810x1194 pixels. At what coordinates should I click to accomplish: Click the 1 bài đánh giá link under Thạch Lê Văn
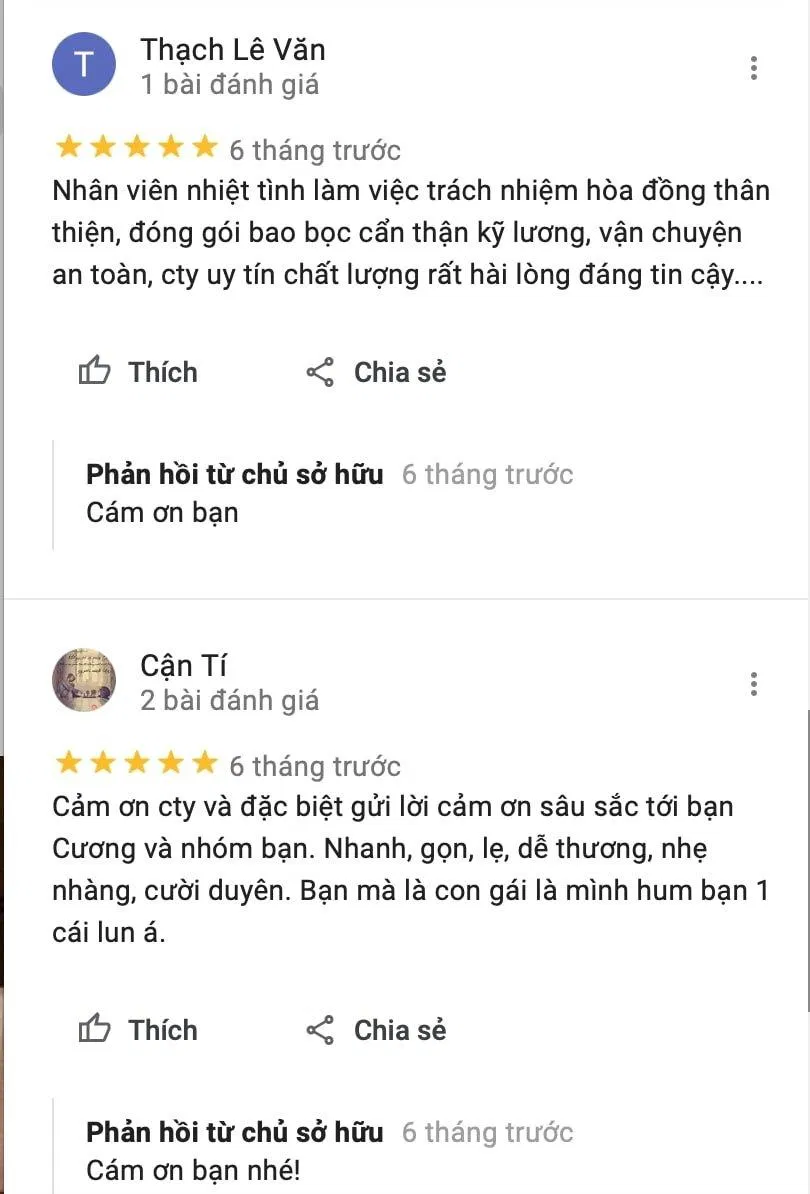click(x=232, y=85)
